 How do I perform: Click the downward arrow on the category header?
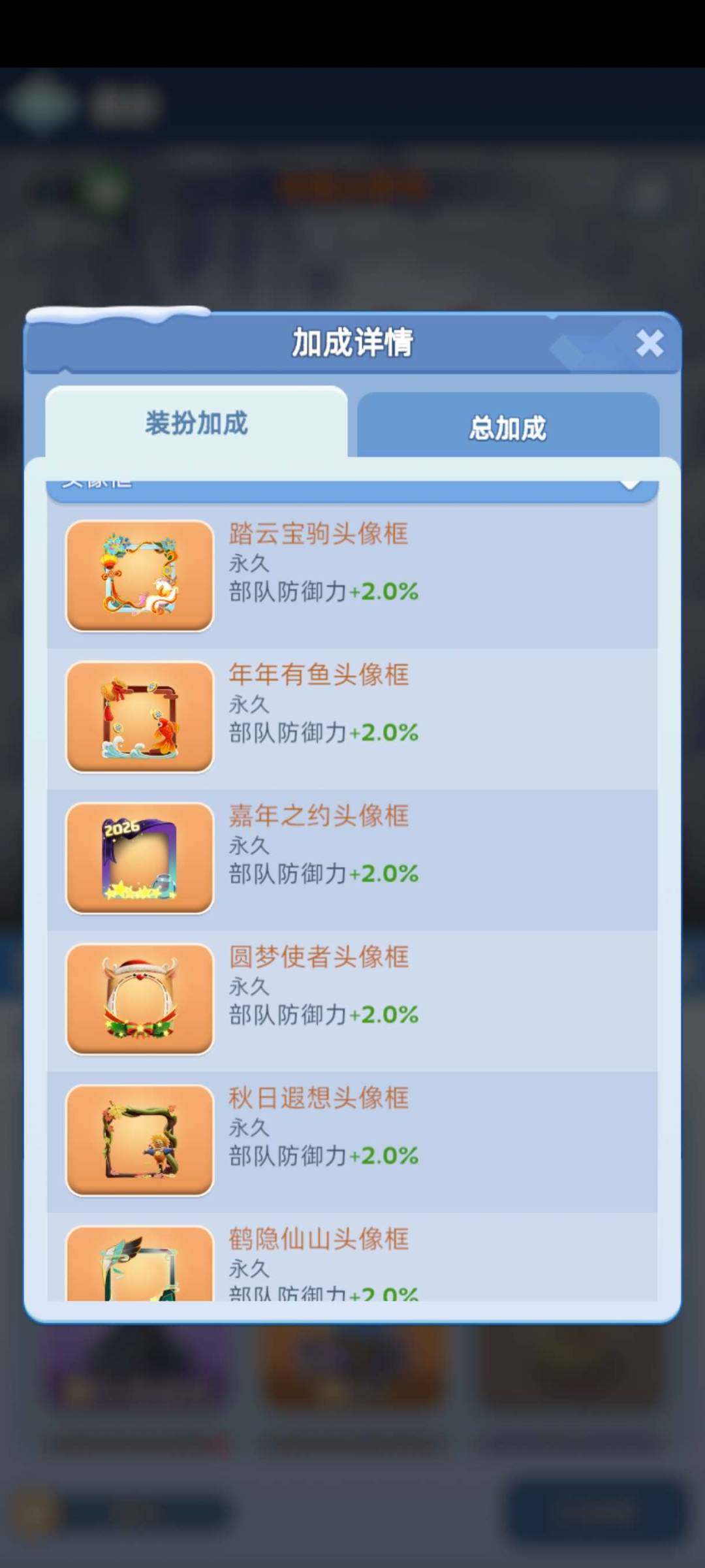coord(631,485)
